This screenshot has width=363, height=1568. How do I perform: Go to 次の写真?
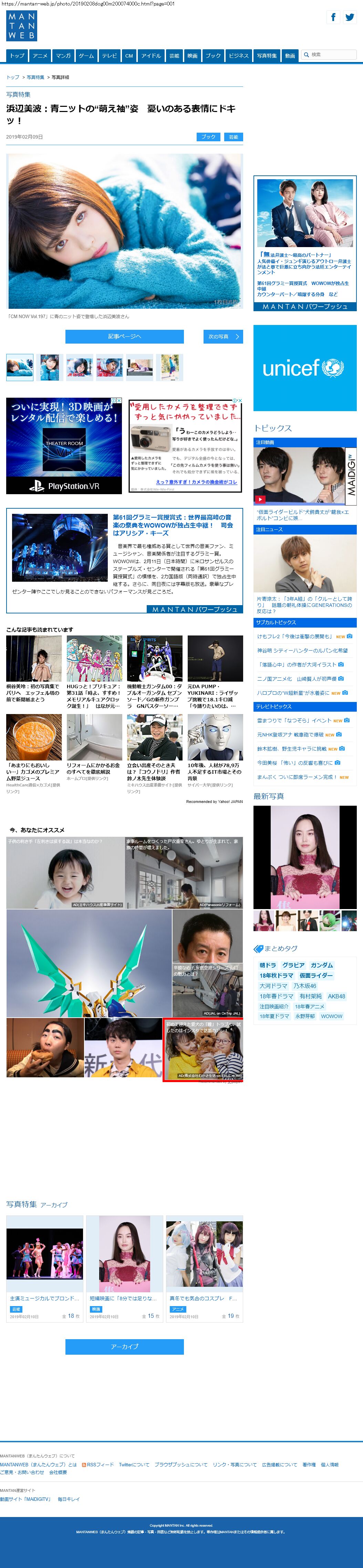[x=222, y=337]
